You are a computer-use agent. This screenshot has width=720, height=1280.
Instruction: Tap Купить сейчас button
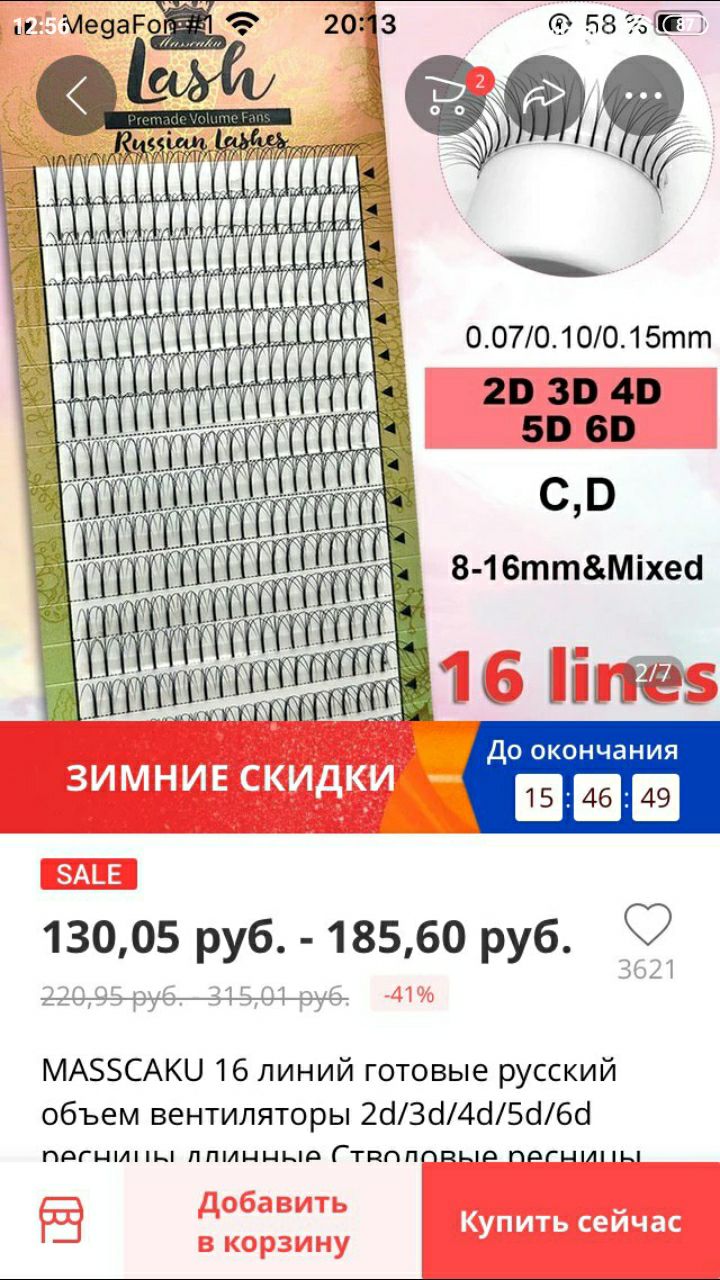coord(571,1221)
